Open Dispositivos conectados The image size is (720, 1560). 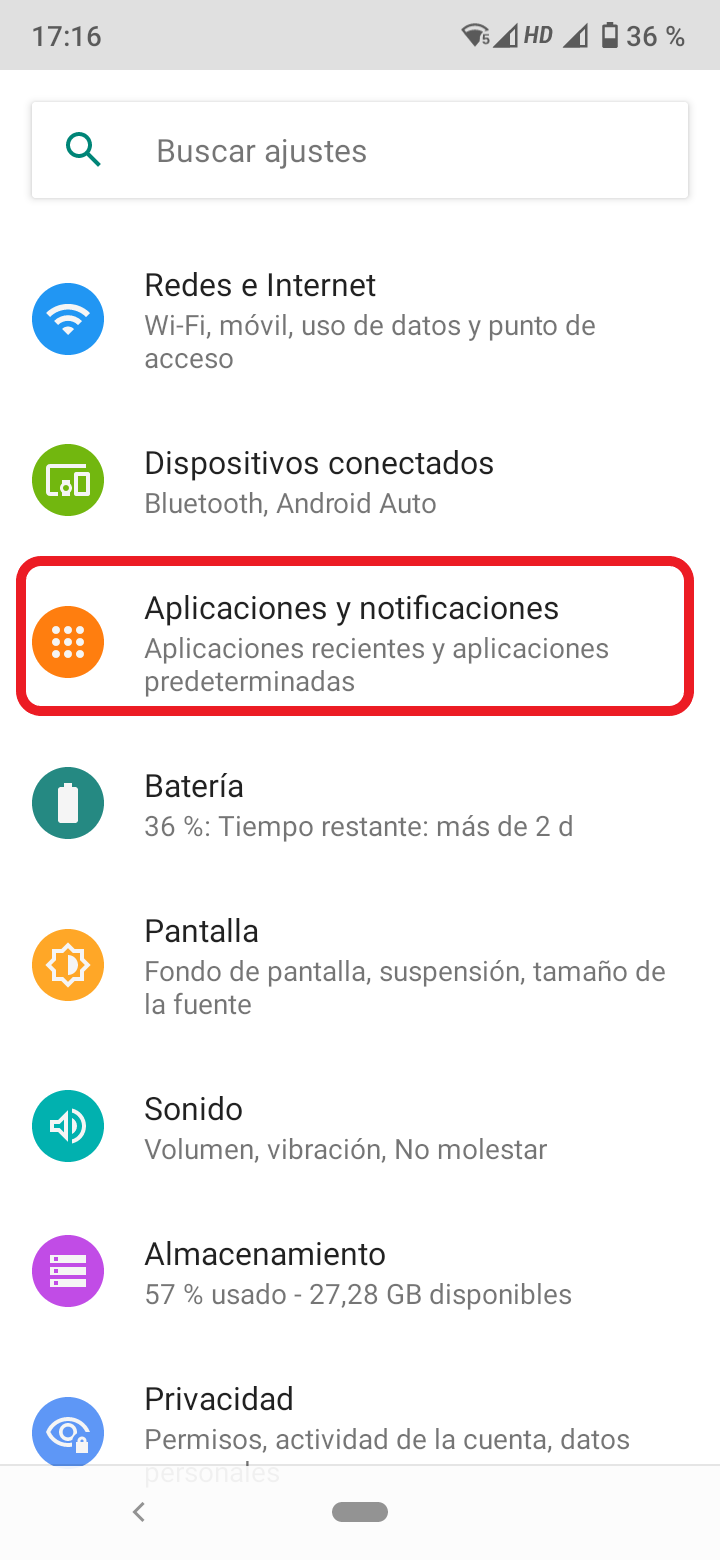[x=360, y=482]
